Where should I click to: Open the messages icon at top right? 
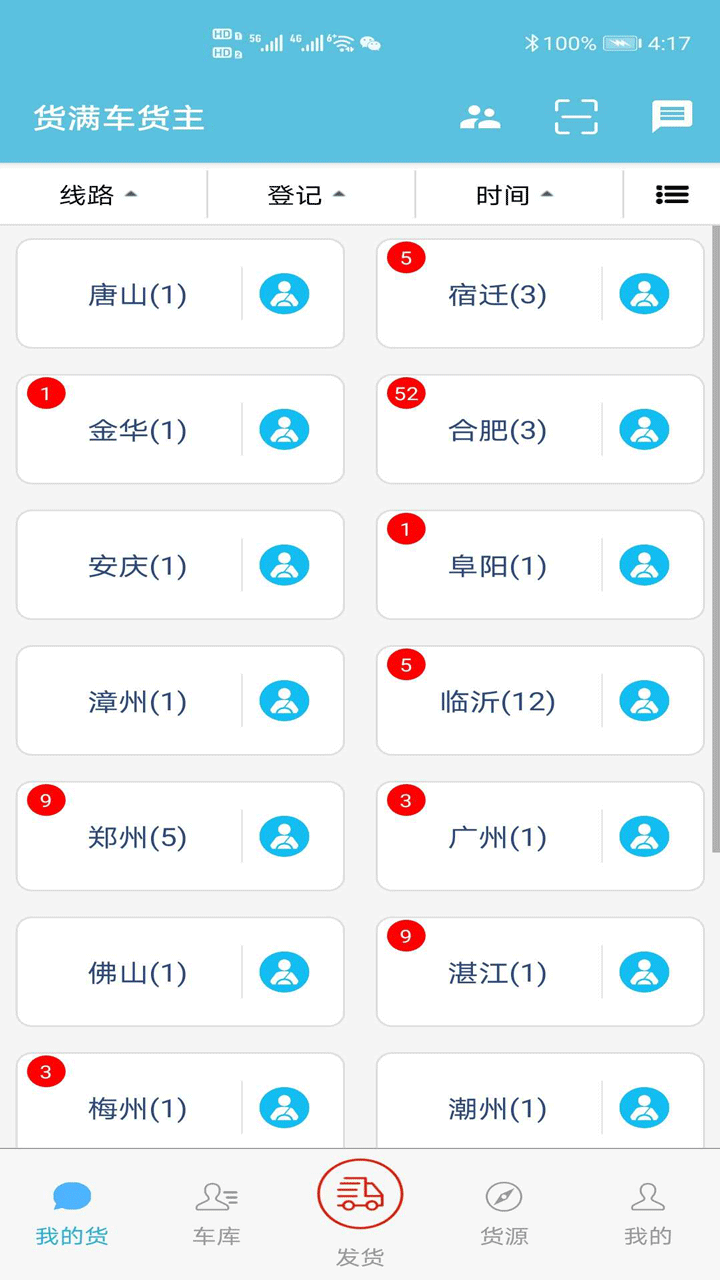[x=673, y=116]
